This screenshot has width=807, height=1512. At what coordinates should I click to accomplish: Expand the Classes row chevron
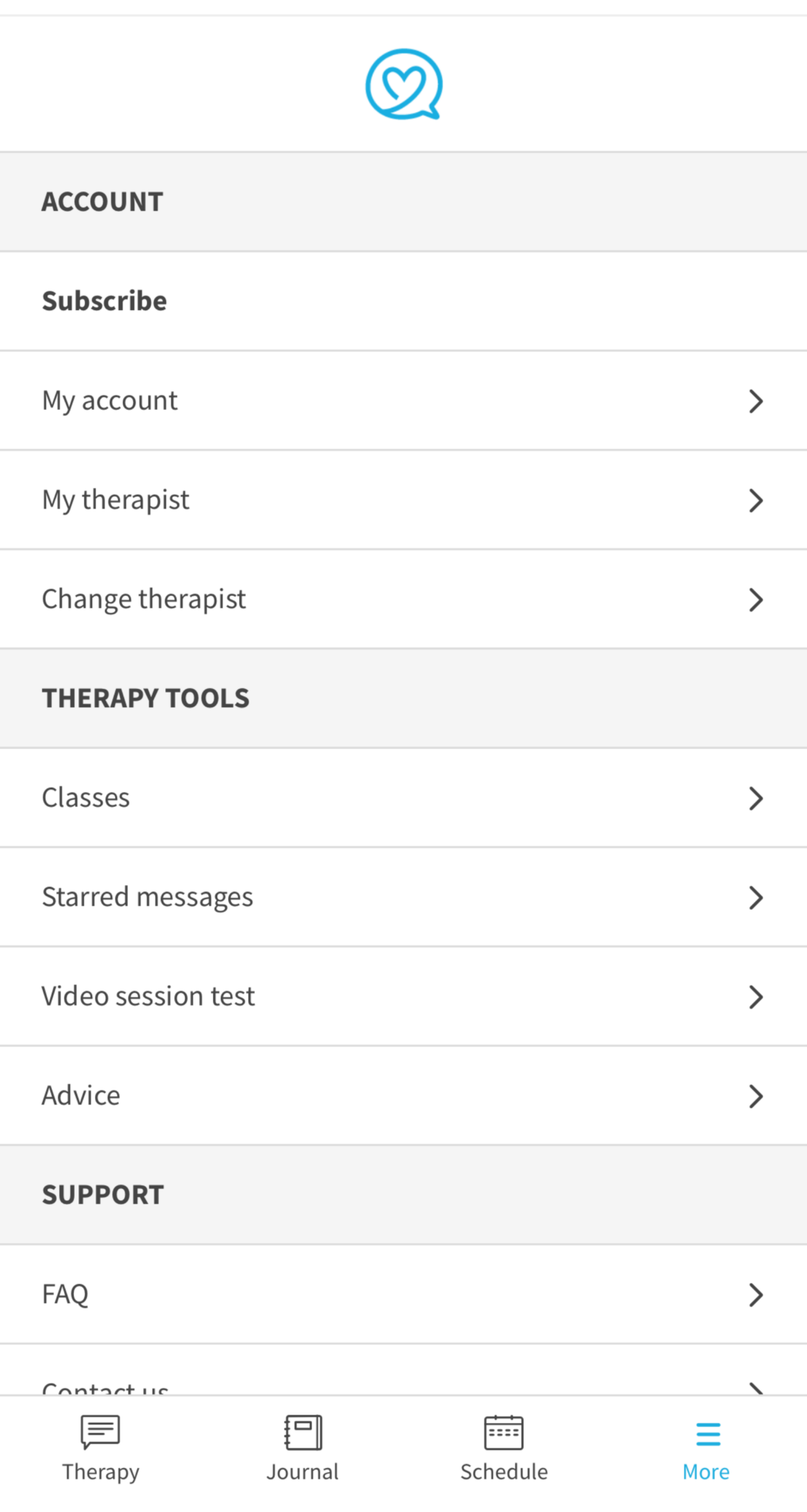tap(756, 798)
